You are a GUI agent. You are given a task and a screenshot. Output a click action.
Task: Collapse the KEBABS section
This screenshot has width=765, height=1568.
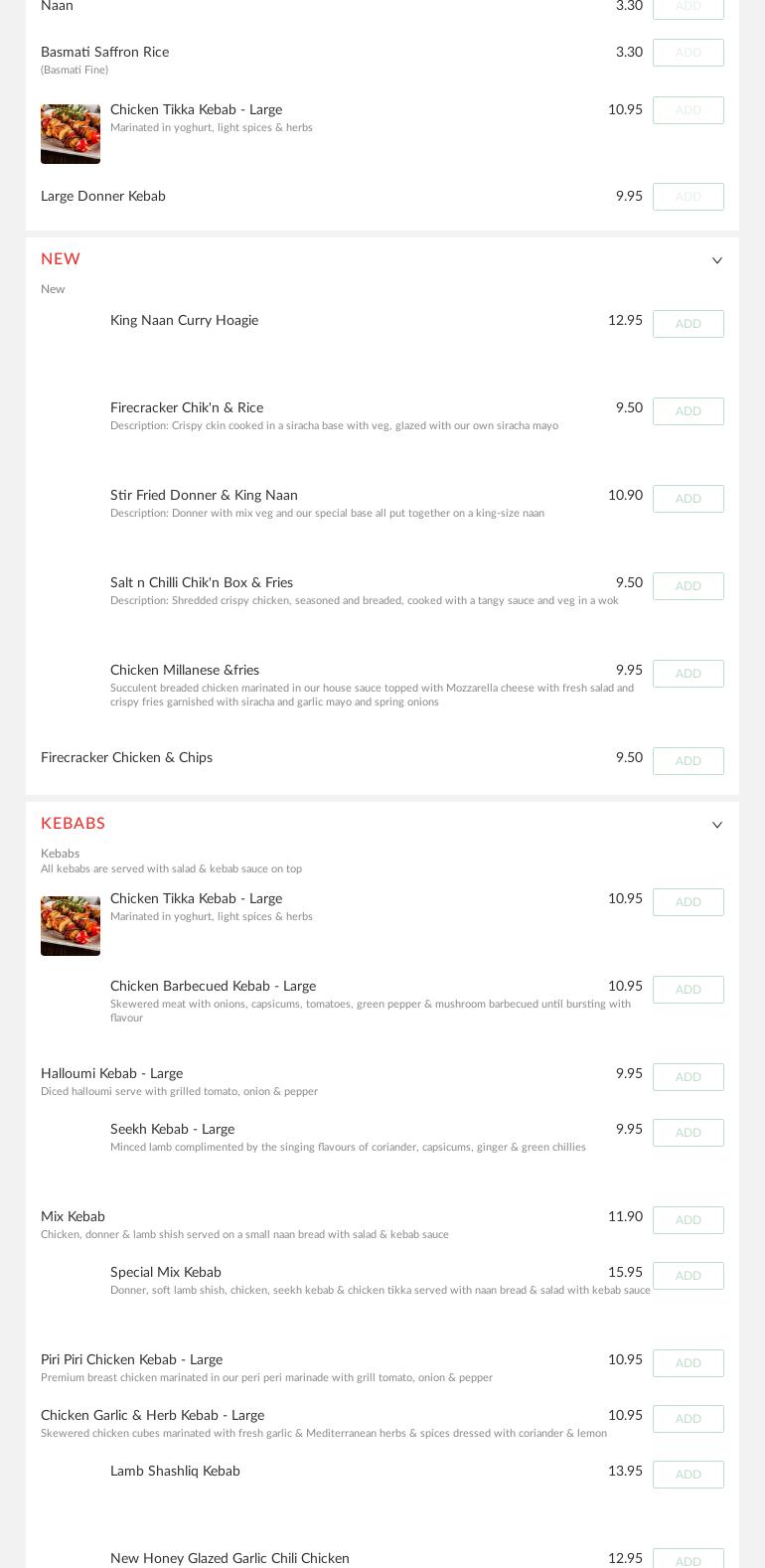pos(716,825)
